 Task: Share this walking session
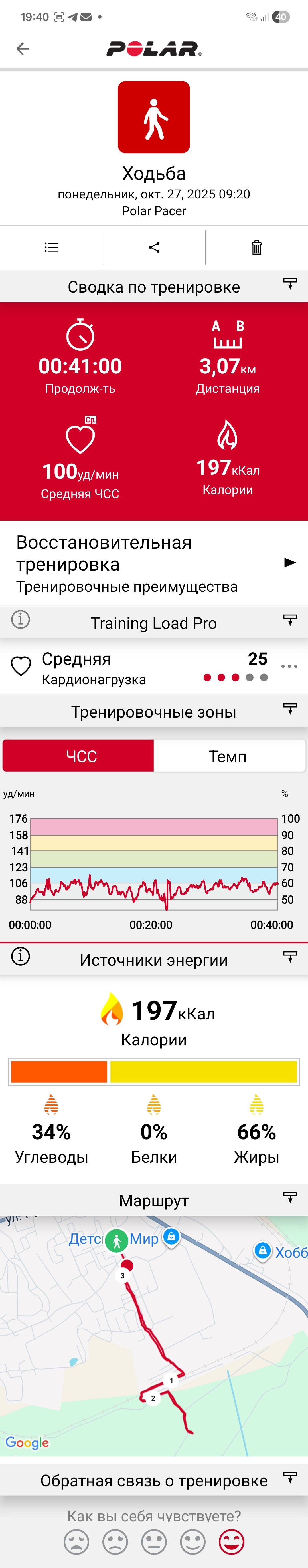[154, 247]
